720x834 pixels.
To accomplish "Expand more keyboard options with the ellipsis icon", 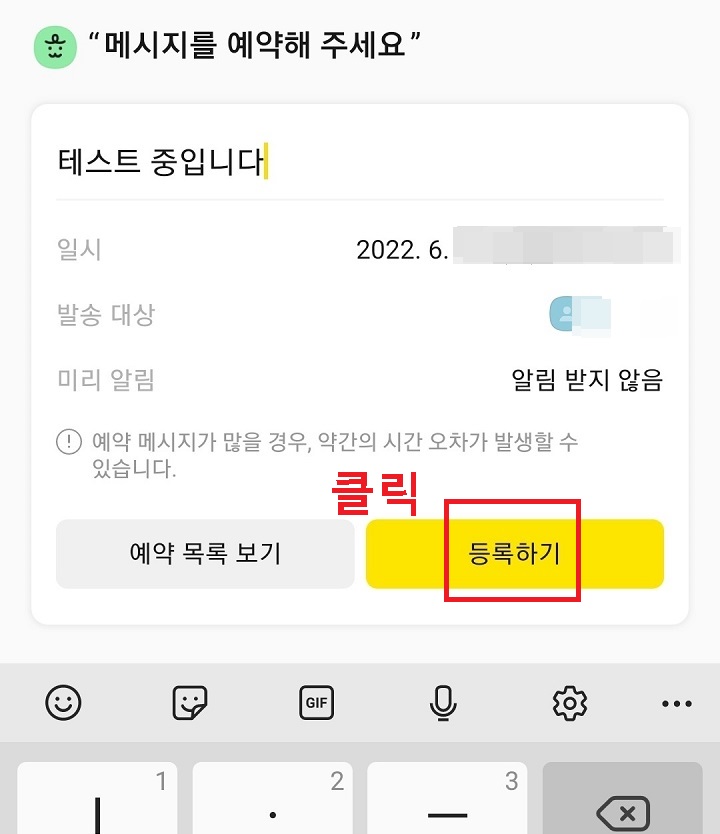I will (x=676, y=703).
